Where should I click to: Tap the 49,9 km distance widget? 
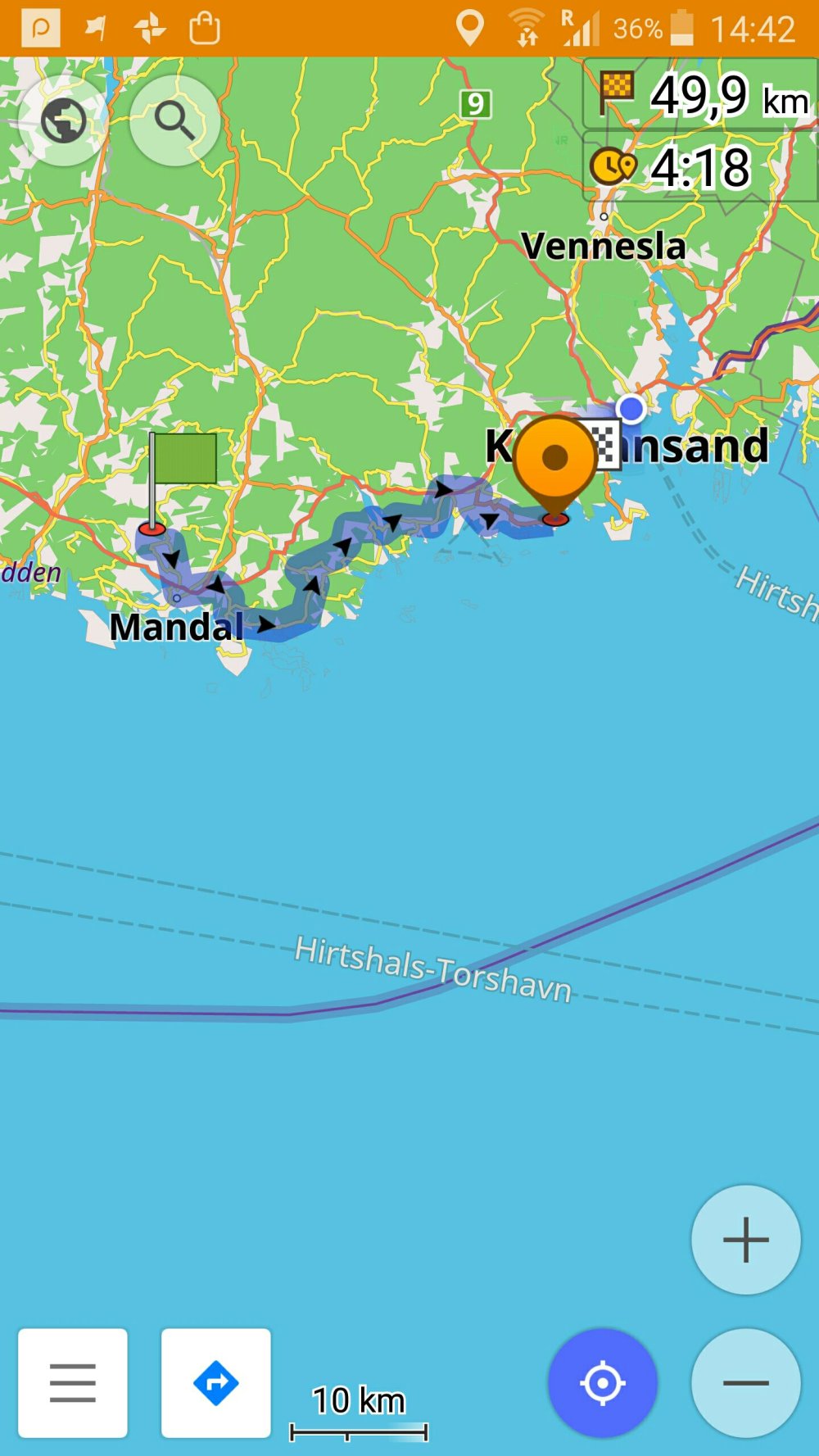[x=702, y=95]
